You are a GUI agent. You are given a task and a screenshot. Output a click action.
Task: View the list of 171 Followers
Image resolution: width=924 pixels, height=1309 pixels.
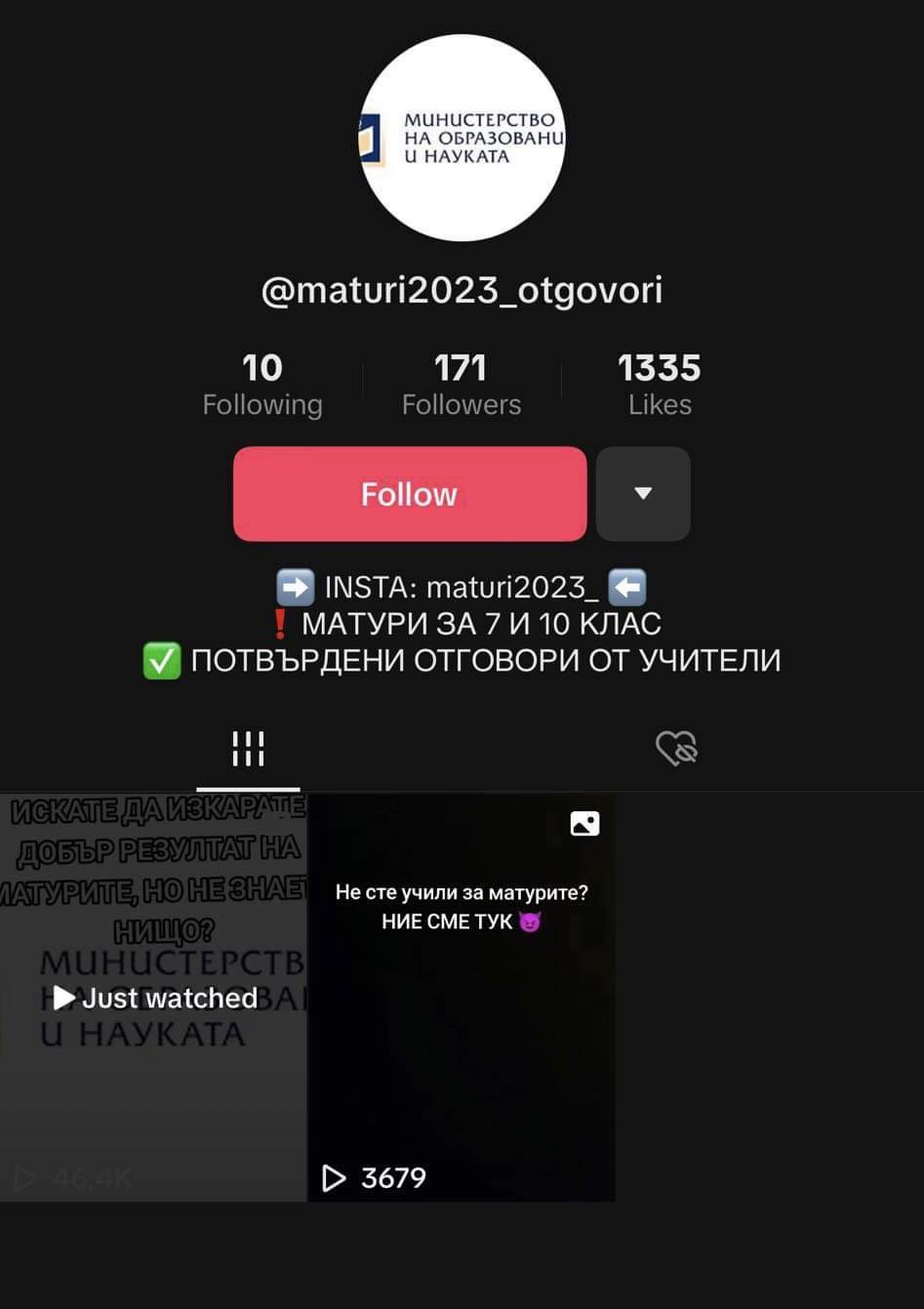(x=461, y=385)
